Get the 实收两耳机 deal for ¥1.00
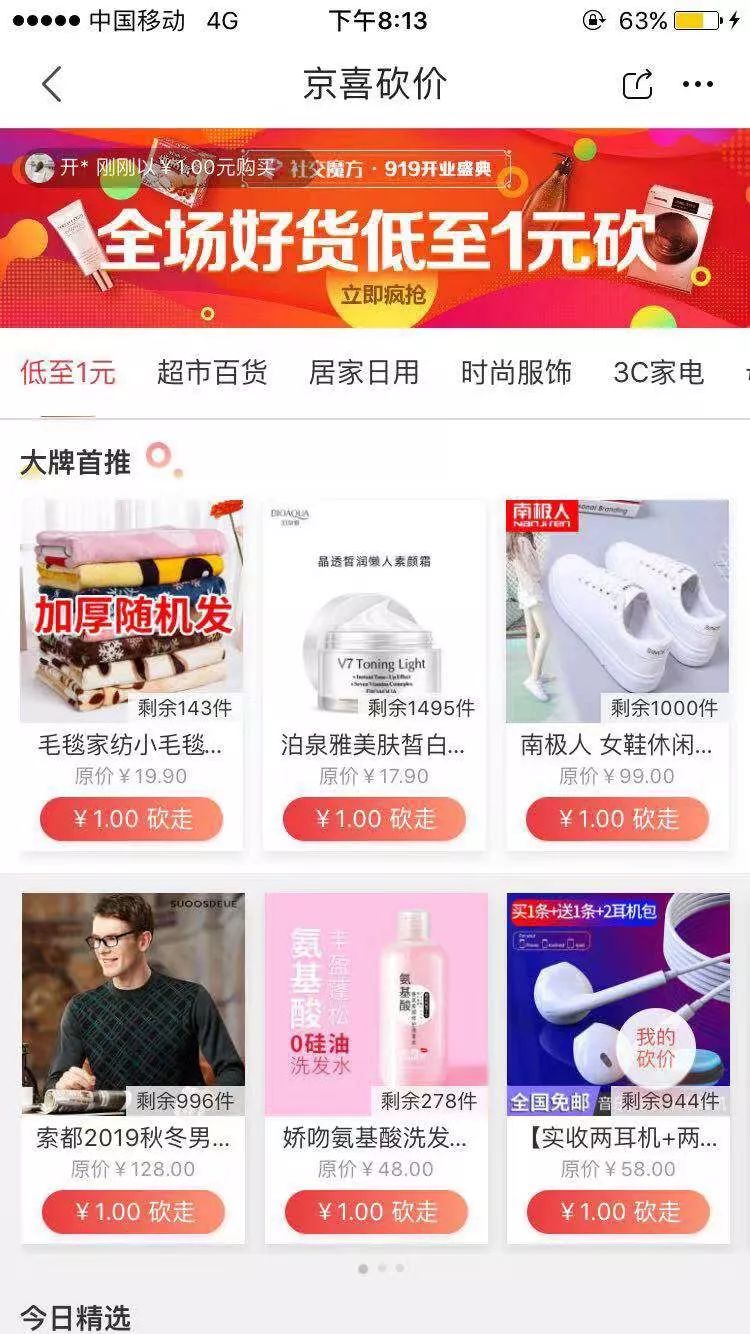Viewport: 750px width, 1334px height. (x=618, y=1212)
